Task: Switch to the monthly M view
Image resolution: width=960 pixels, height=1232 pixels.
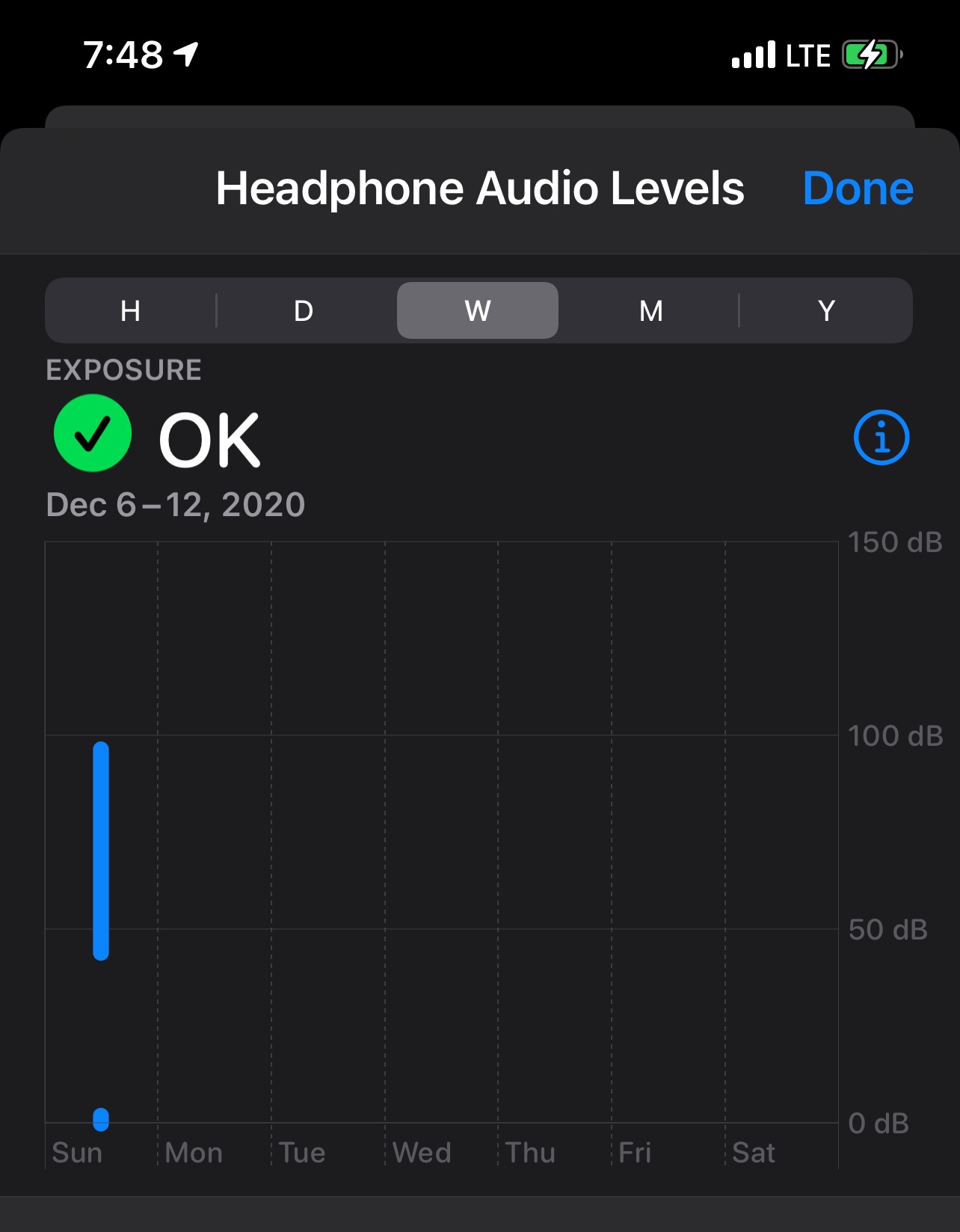Action: pos(650,310)
